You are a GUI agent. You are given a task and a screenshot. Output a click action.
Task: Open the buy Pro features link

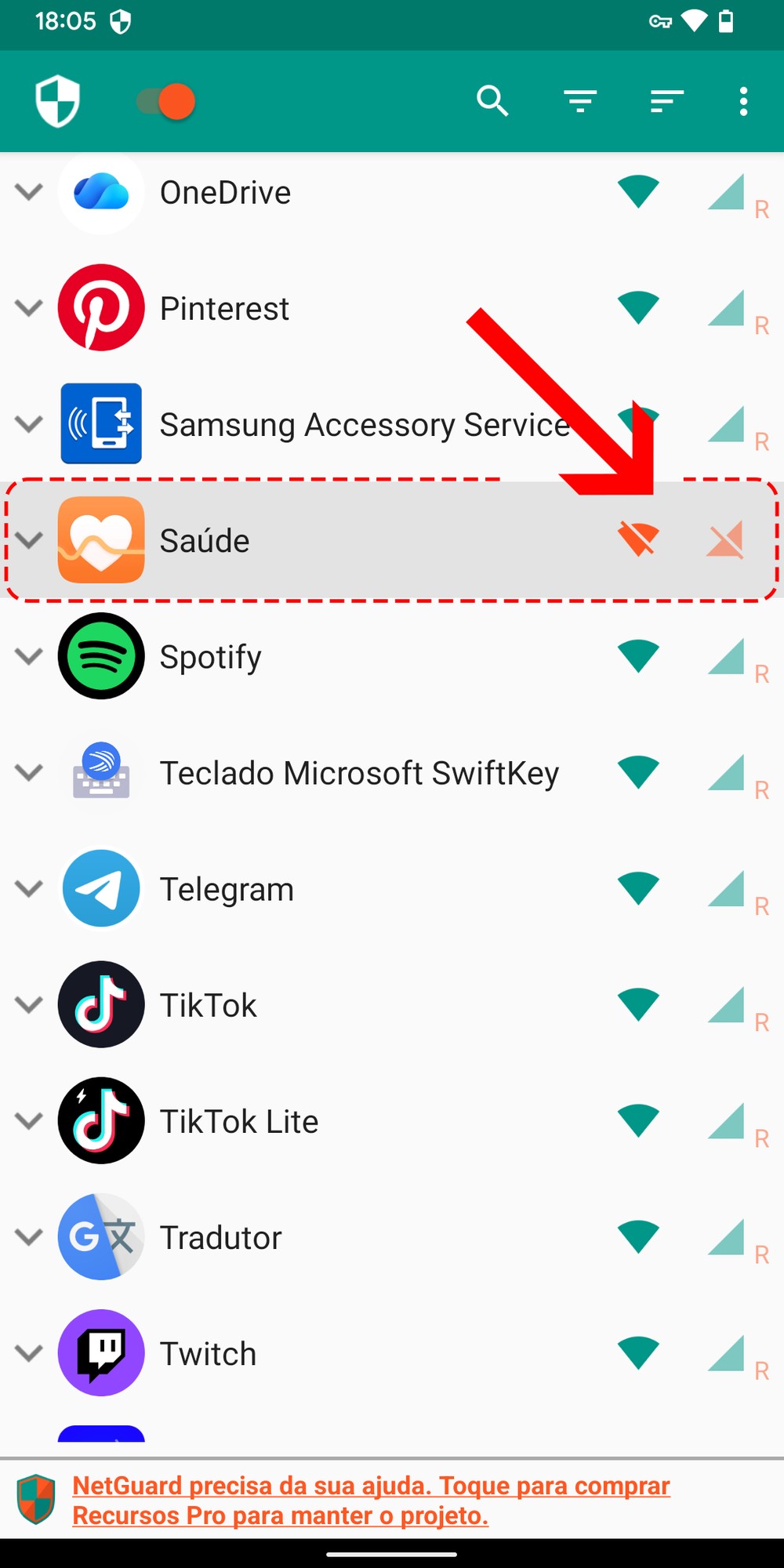pos(371,1500)
